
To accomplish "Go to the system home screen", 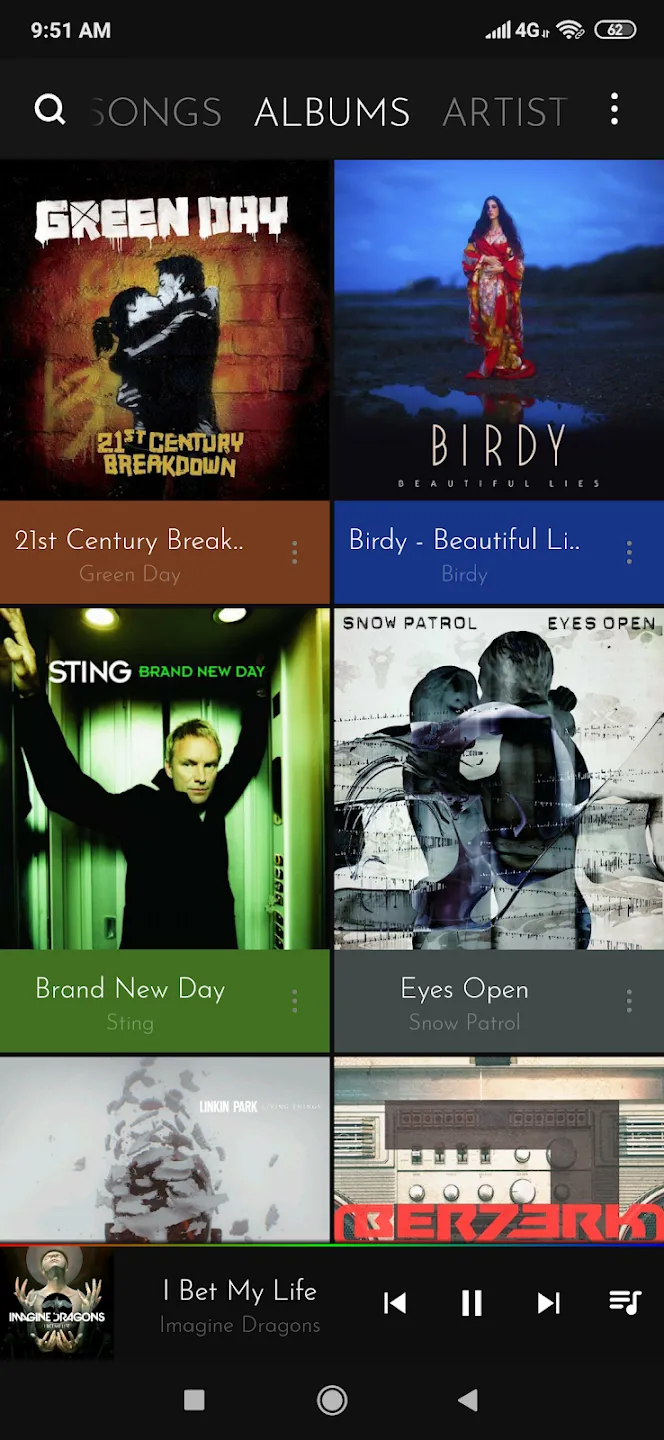I will (332, 1400).
